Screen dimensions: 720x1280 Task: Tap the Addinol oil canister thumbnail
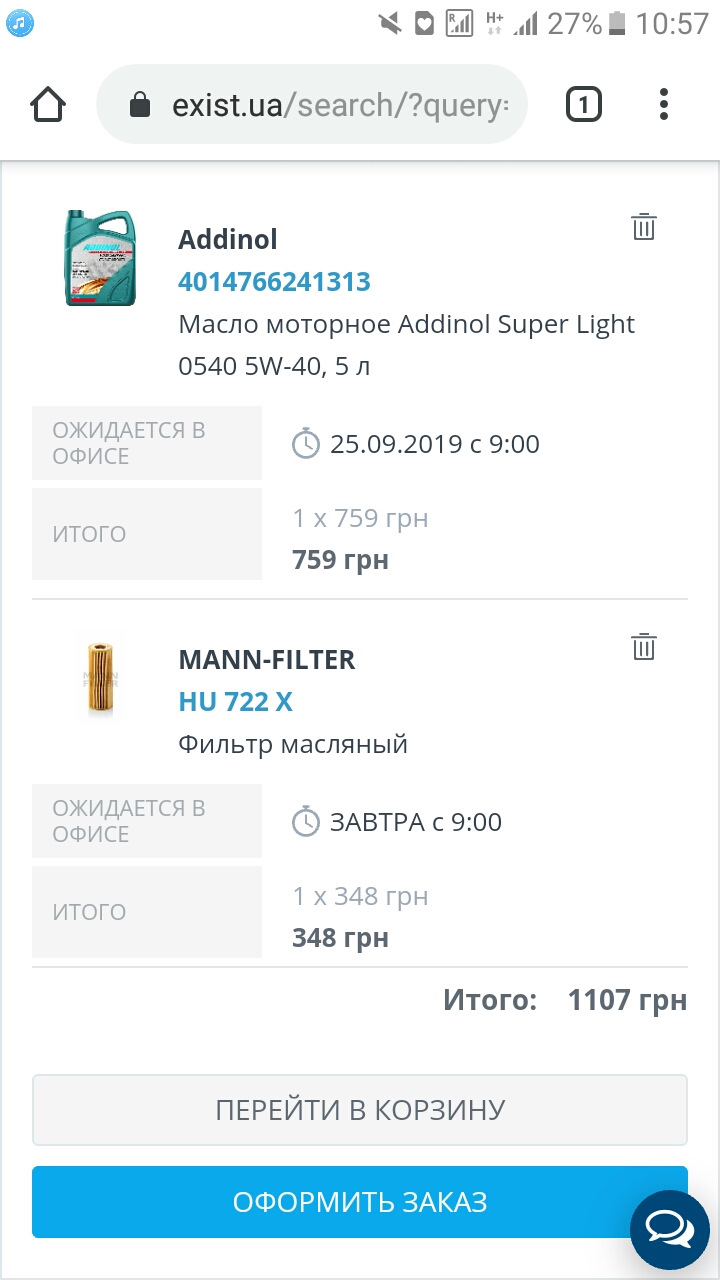[97, 258]
